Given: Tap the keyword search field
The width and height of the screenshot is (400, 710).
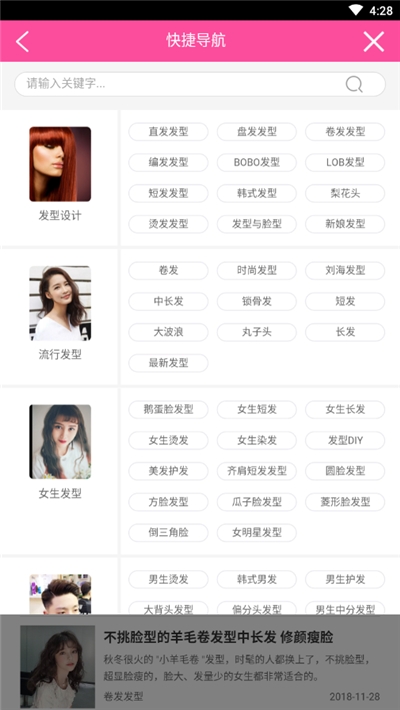Looking at the screenshot, I should [200, 84].
